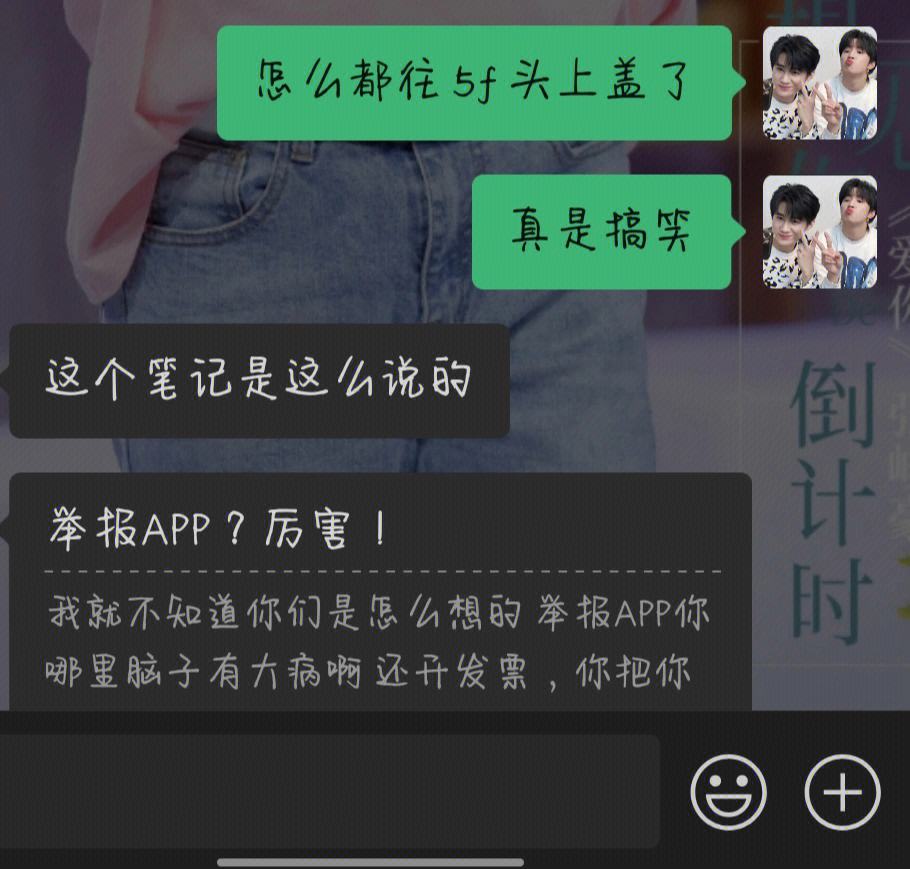
Task: Open the plus attachments menu
Action: point(842,791)
